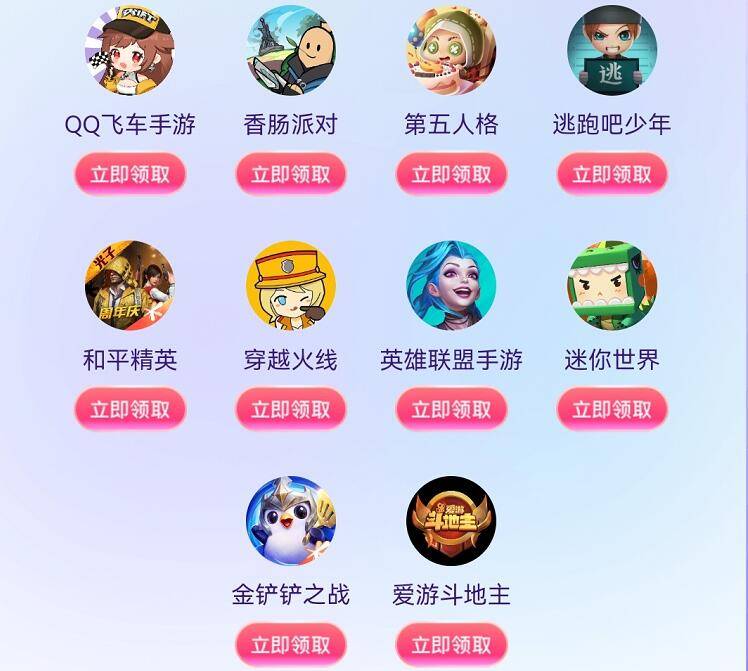Claim the 英雄联盟手游 reward
748x671 pixels.
pos(451,409)
